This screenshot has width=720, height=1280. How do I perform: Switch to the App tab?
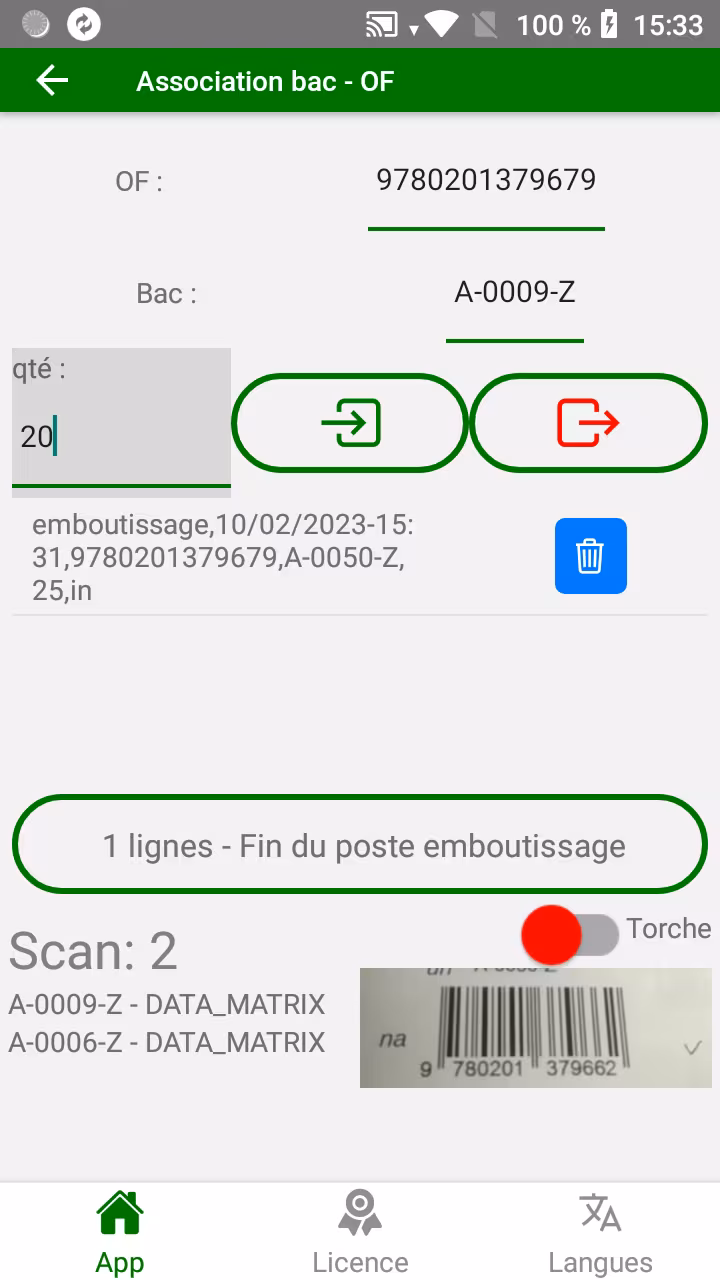[x=120, y=1232]
